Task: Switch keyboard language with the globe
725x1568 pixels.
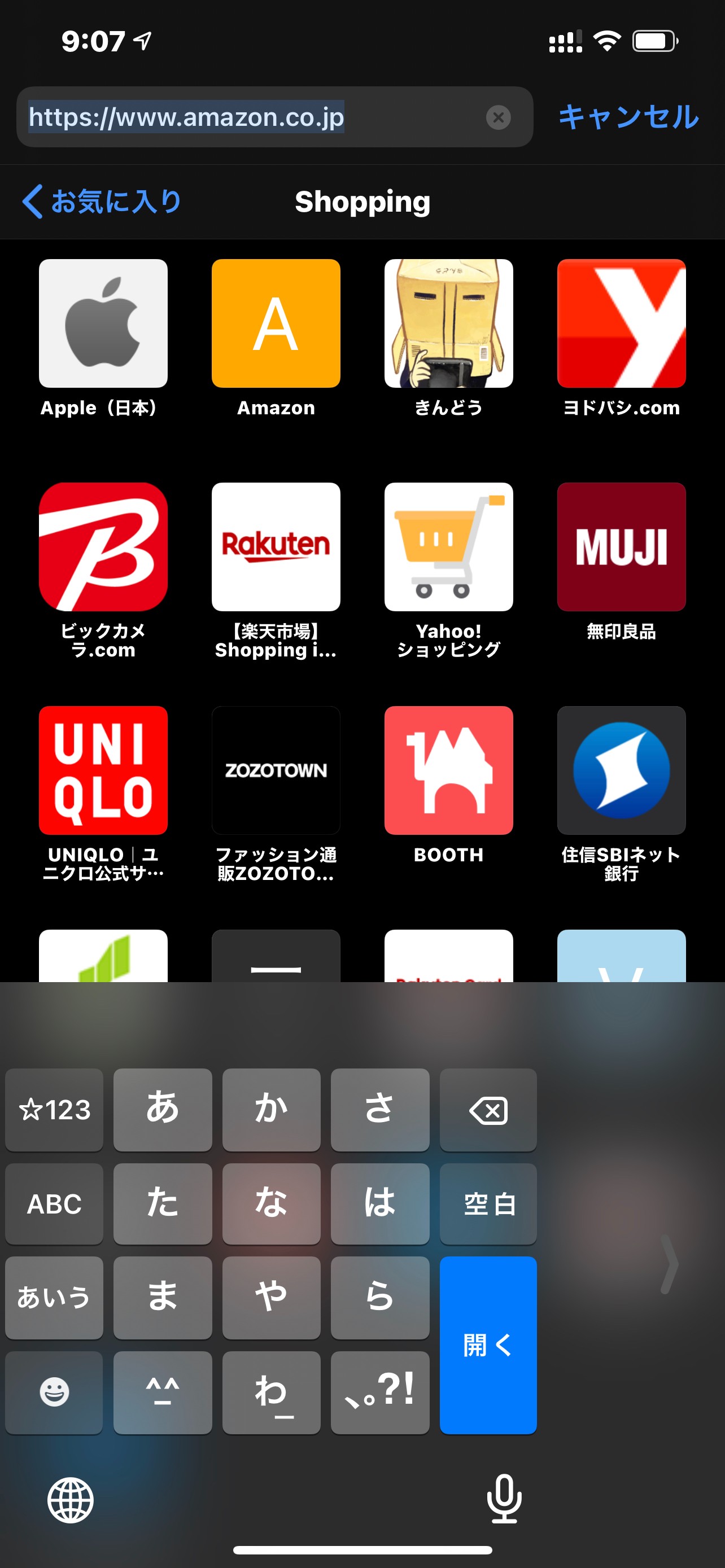Action: pyautogui.click(x=71, y=1500)
